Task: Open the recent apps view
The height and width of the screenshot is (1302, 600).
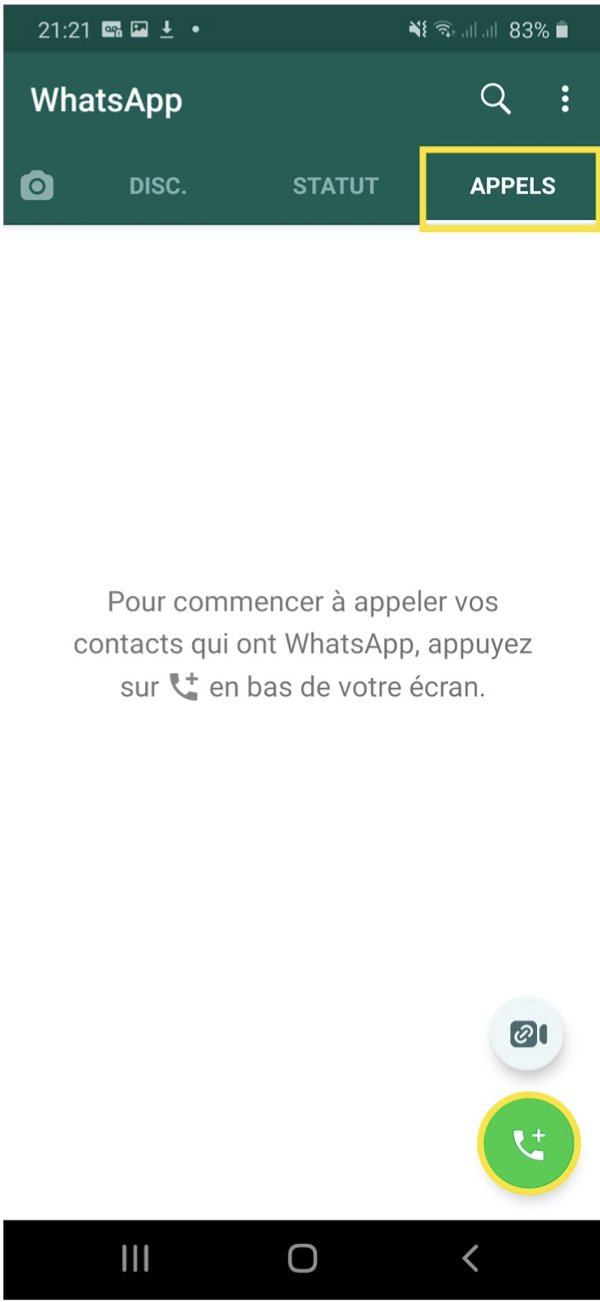Action: [135, 1258]
